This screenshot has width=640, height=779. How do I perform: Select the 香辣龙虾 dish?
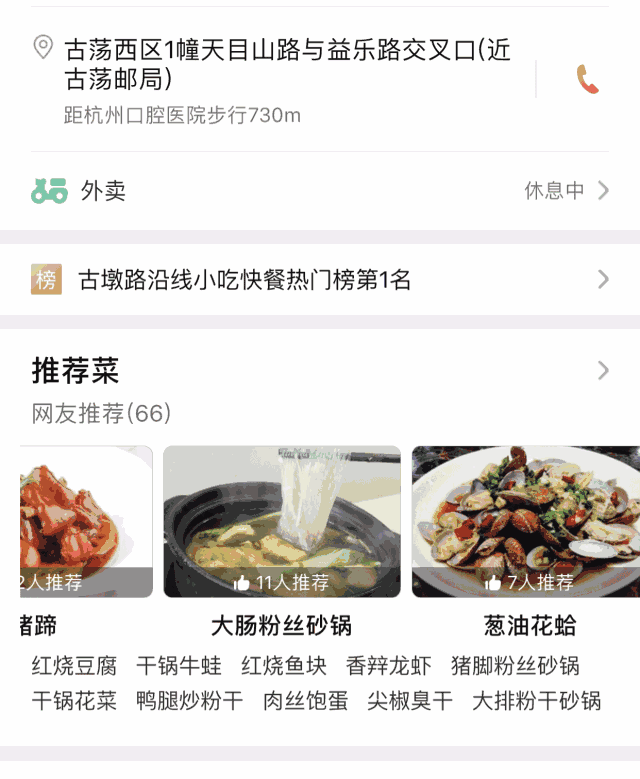[388, 666]
